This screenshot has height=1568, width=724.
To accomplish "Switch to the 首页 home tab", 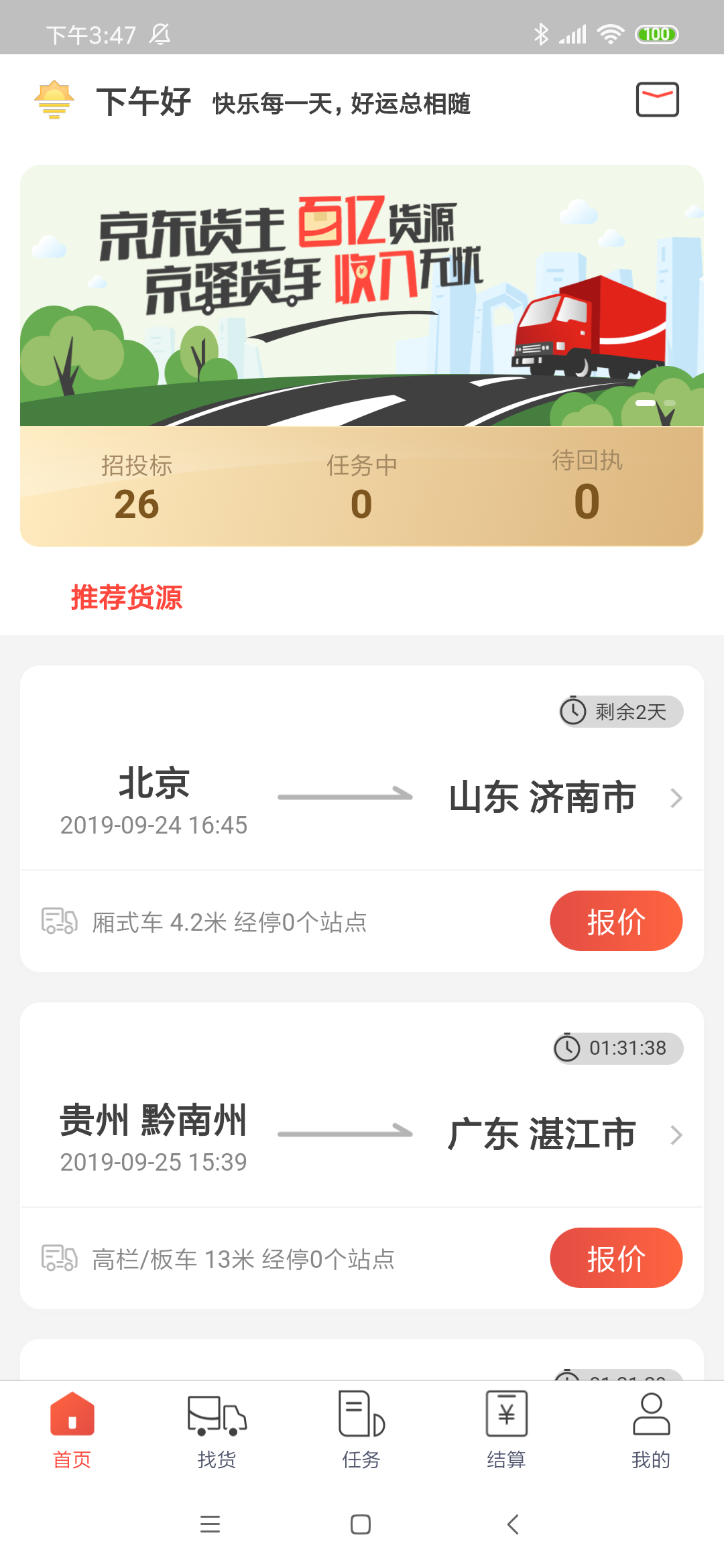I will [x=72, y=1416].
